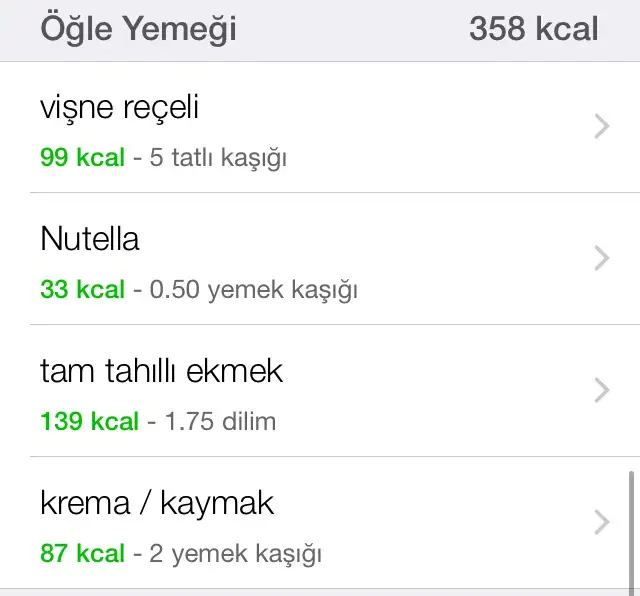Open the vişne reçeli entry
Image resolution: width=640 pixels, height=596 pixels.
coord(320,128)
